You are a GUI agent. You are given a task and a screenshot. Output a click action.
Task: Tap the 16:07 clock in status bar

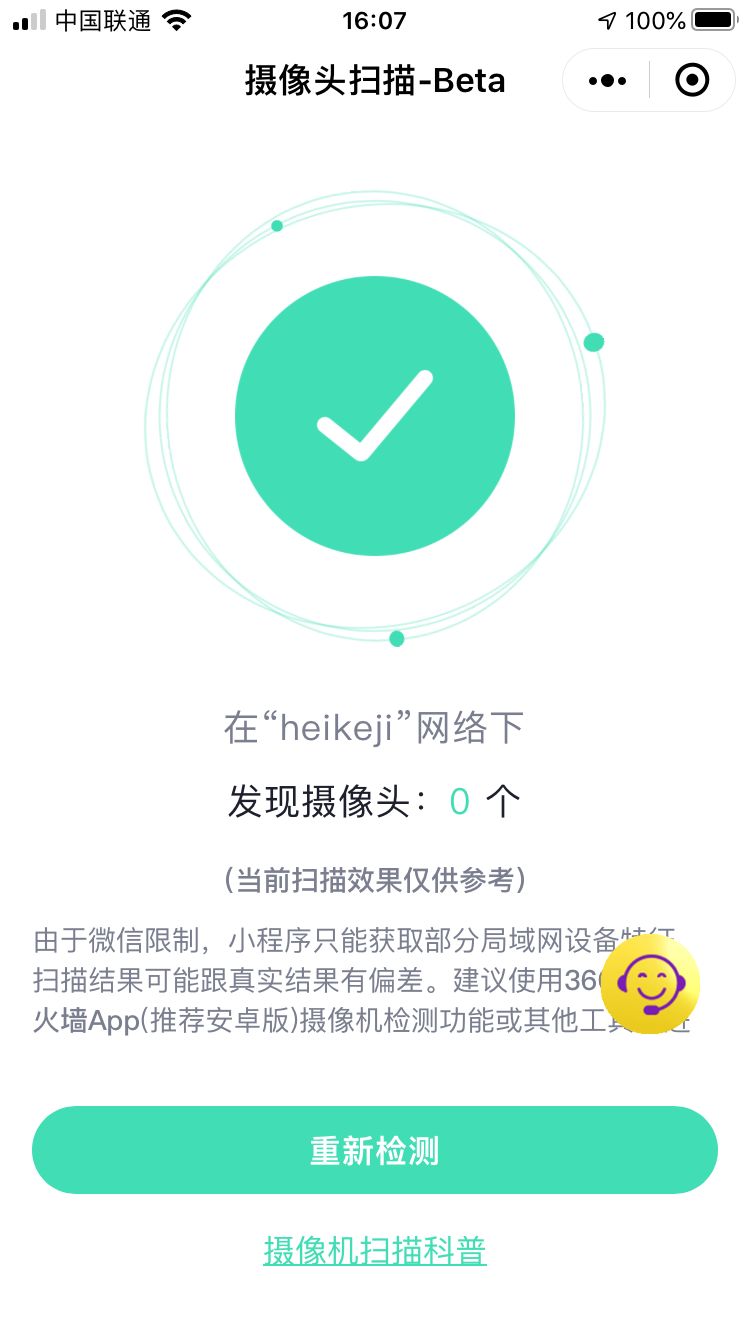click(x=374, y=20)
